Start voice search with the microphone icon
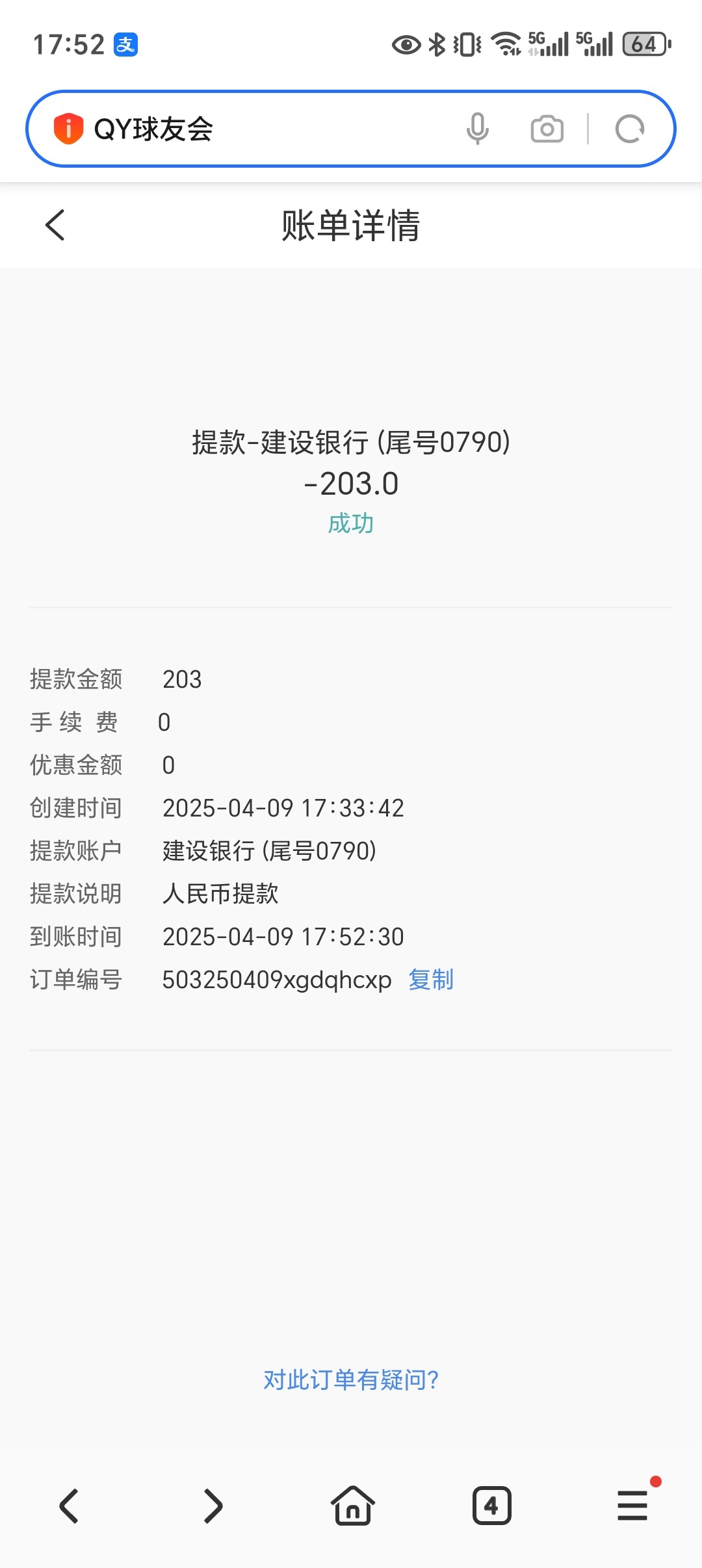The width and height of the screenshot is (702, 1568). click(477, 129)
